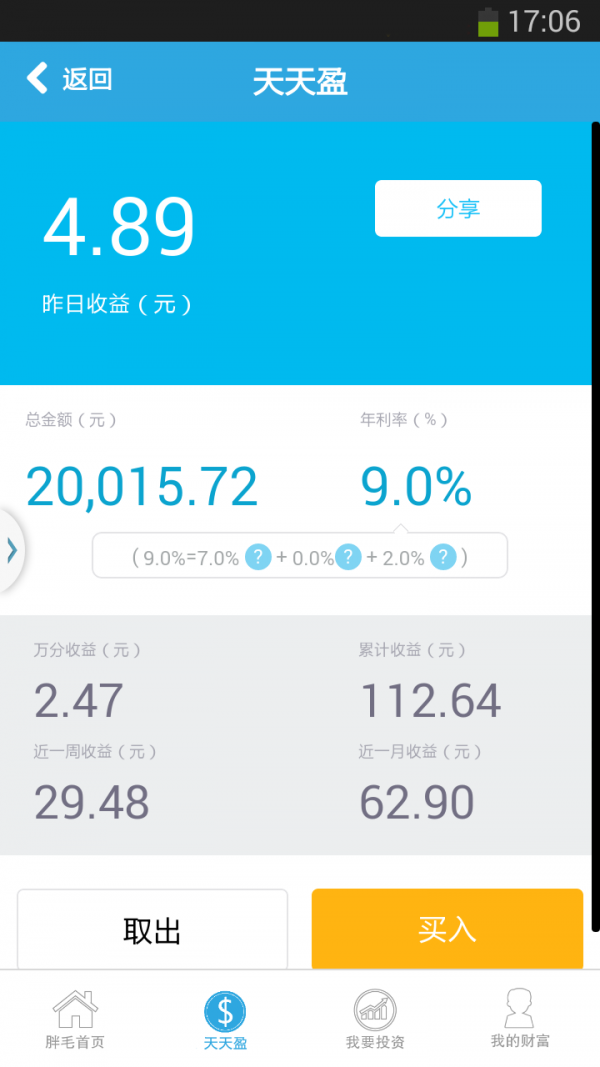The image size is (600, 1067).
Task: Switch to the 胖毛首页 tab
Action: [x=75, y=1019]
